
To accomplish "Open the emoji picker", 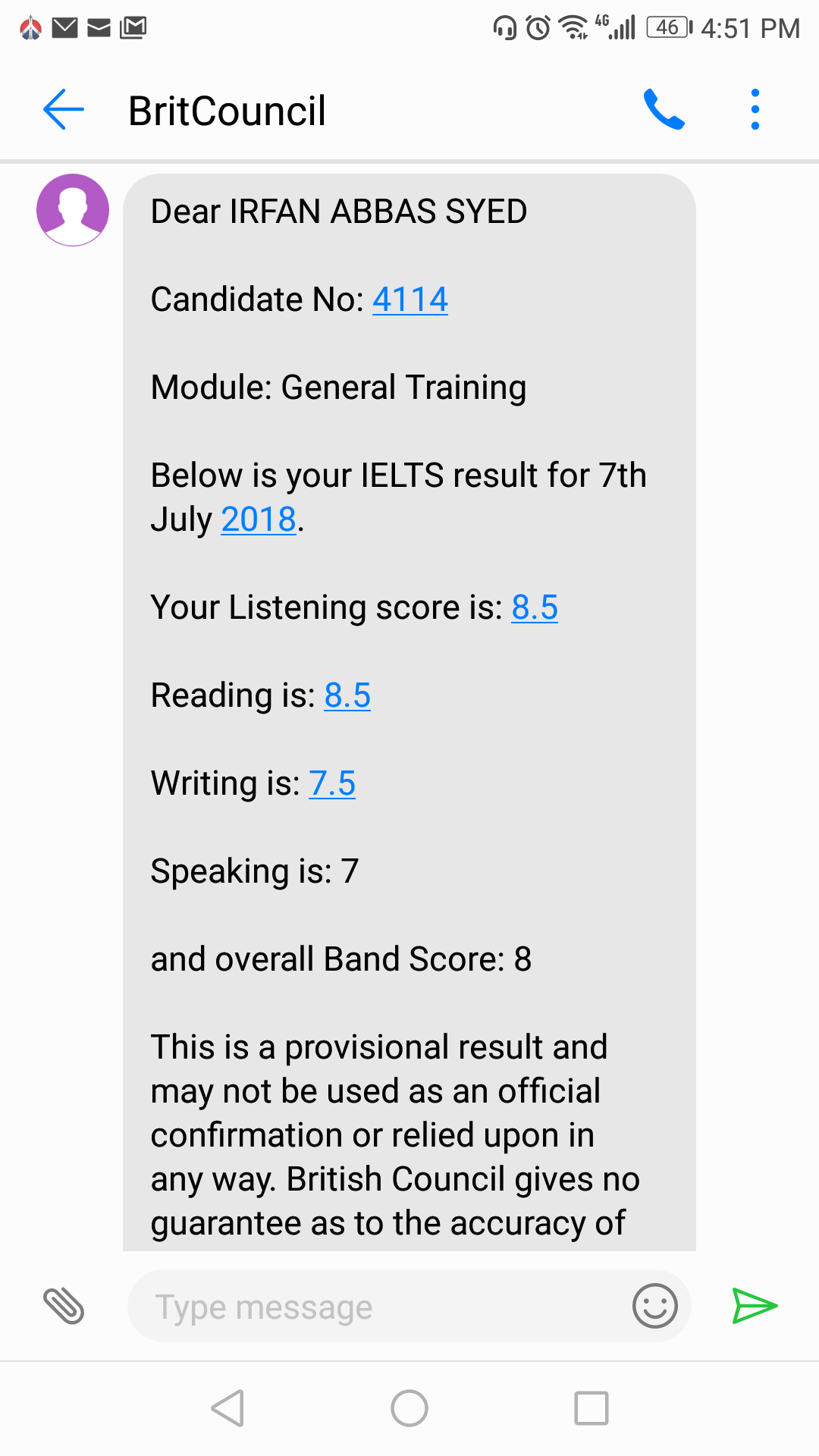I will pyautogui.click(x=655, y=1306).
